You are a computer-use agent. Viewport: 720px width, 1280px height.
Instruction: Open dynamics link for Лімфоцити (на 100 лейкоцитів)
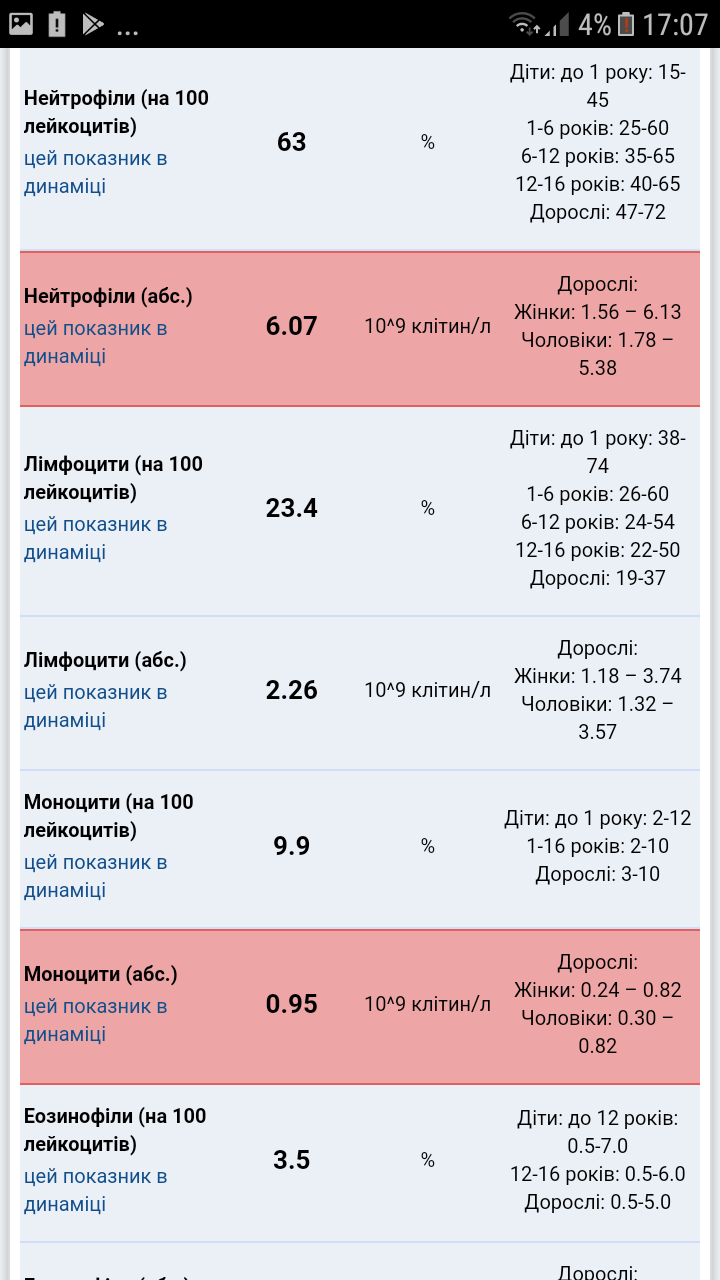[95, 538]
